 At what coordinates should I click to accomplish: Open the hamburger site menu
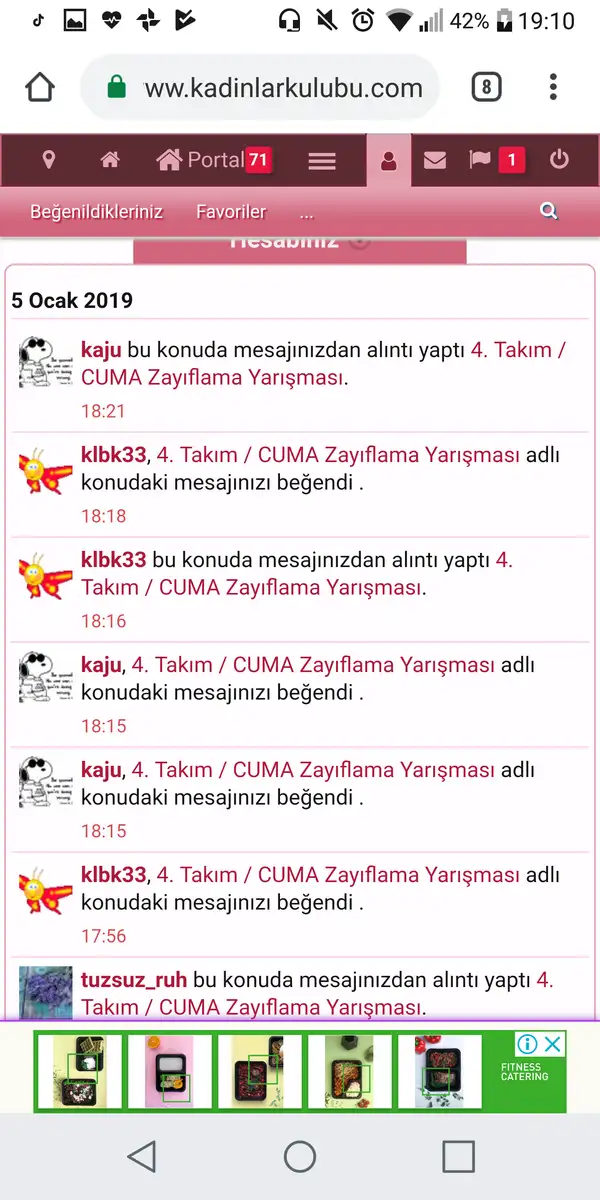322,161
